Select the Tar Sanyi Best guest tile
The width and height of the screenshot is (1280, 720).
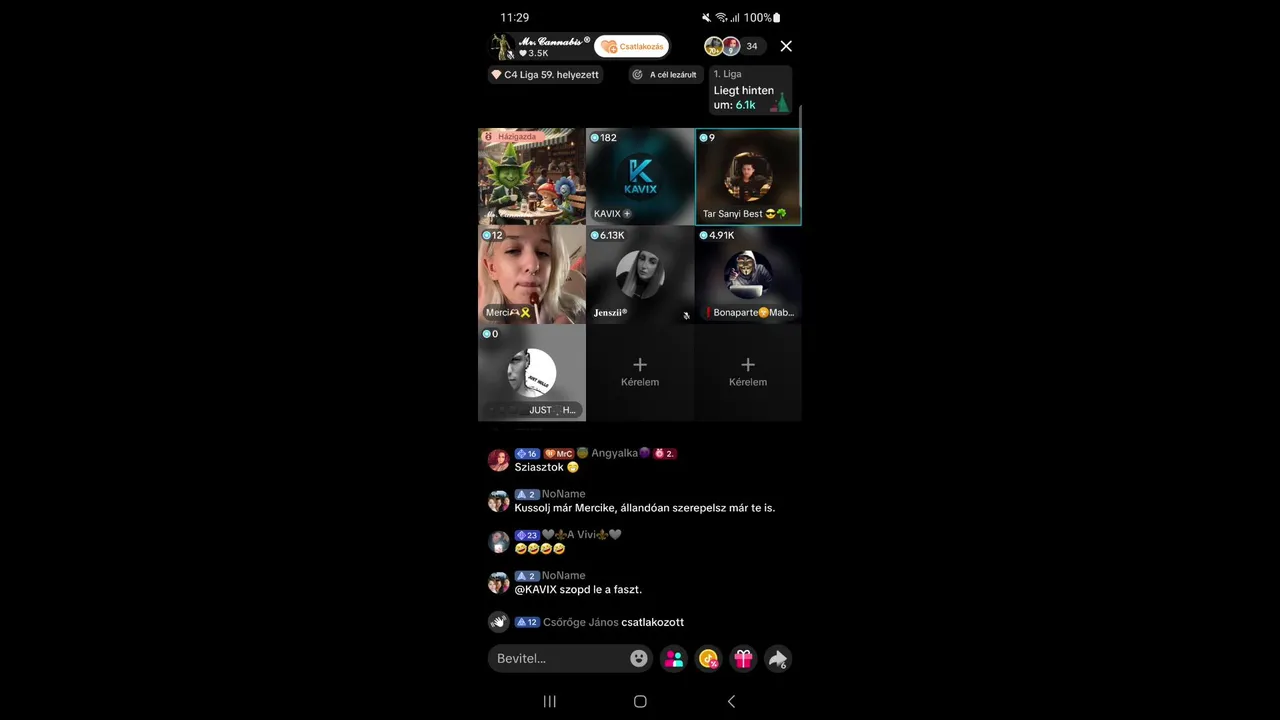tap(748, 176)
